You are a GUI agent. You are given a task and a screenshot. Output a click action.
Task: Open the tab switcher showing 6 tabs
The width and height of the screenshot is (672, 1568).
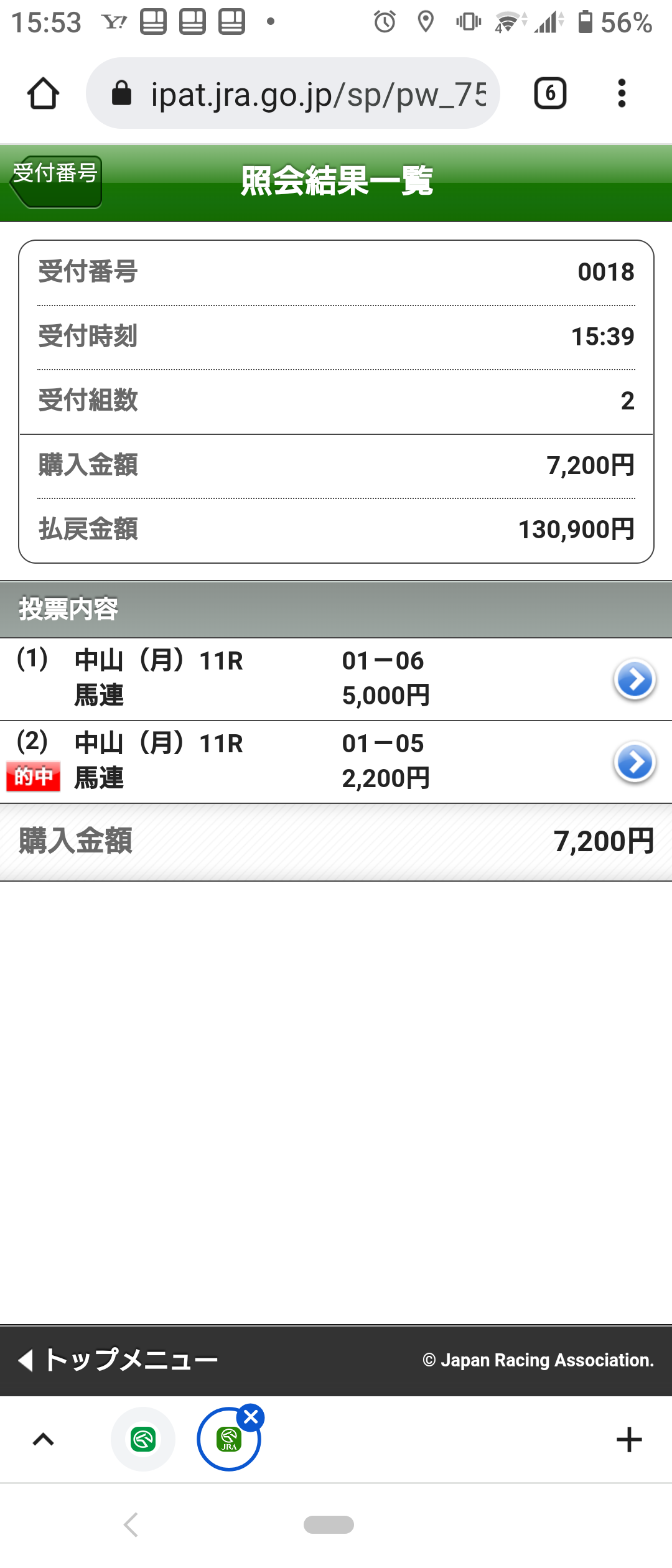tap(550, 94)
